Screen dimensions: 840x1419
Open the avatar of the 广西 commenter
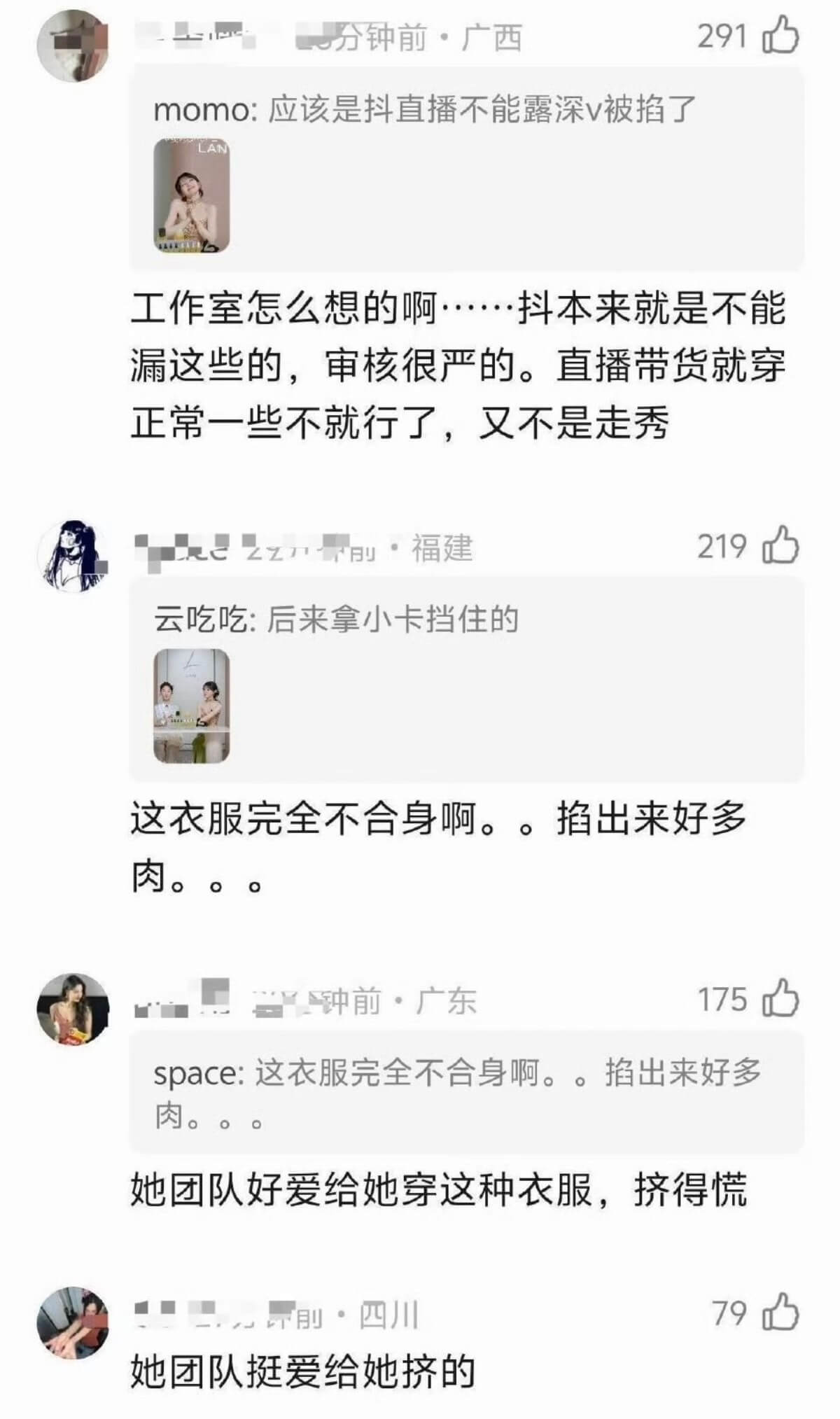73,45
